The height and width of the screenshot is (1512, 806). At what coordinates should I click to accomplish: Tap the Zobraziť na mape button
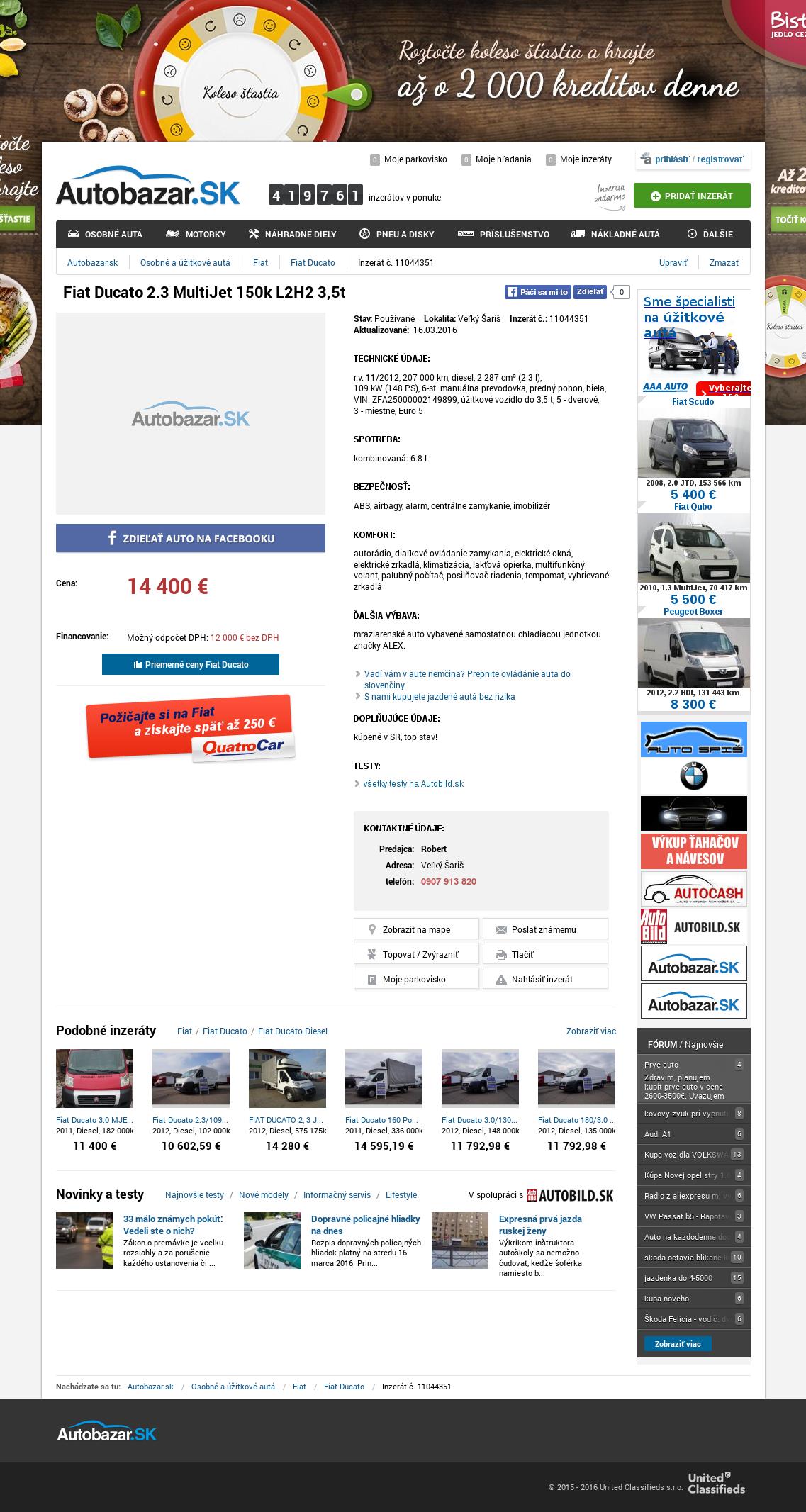(416, 929)
